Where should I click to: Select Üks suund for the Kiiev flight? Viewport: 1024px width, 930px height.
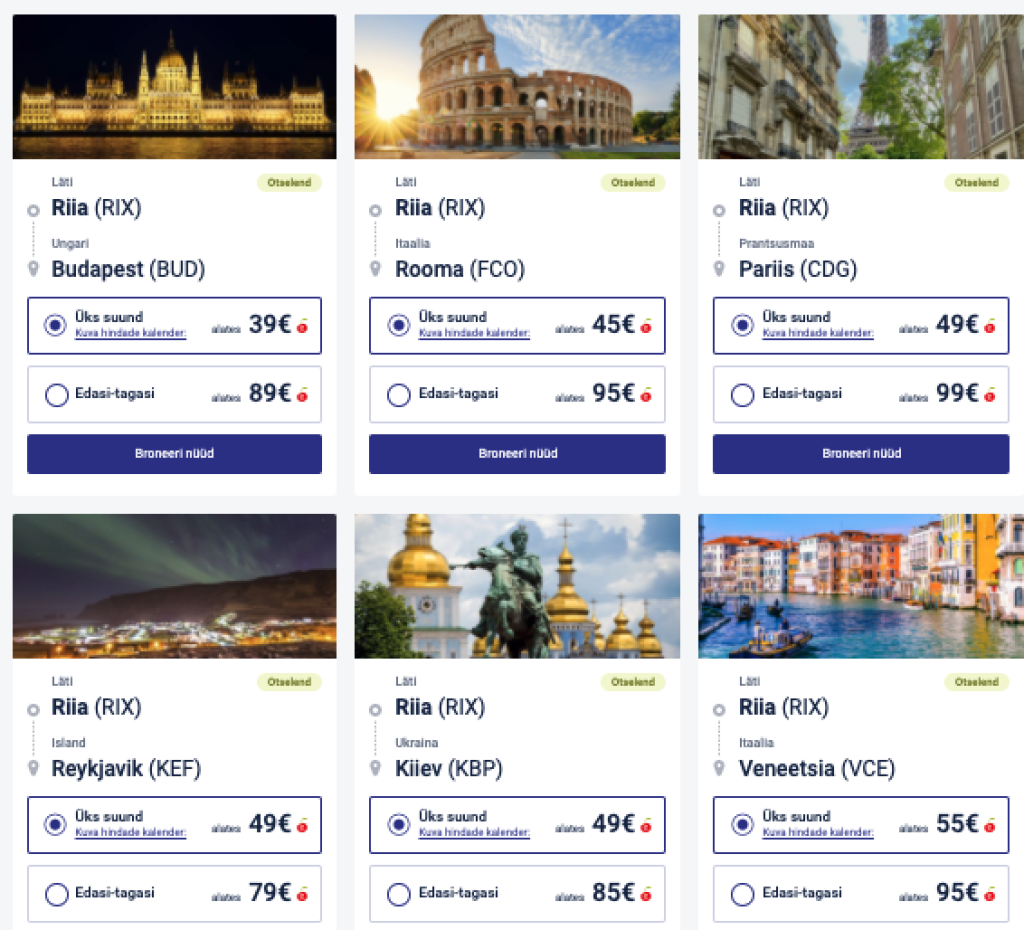[x=399, y=824]
